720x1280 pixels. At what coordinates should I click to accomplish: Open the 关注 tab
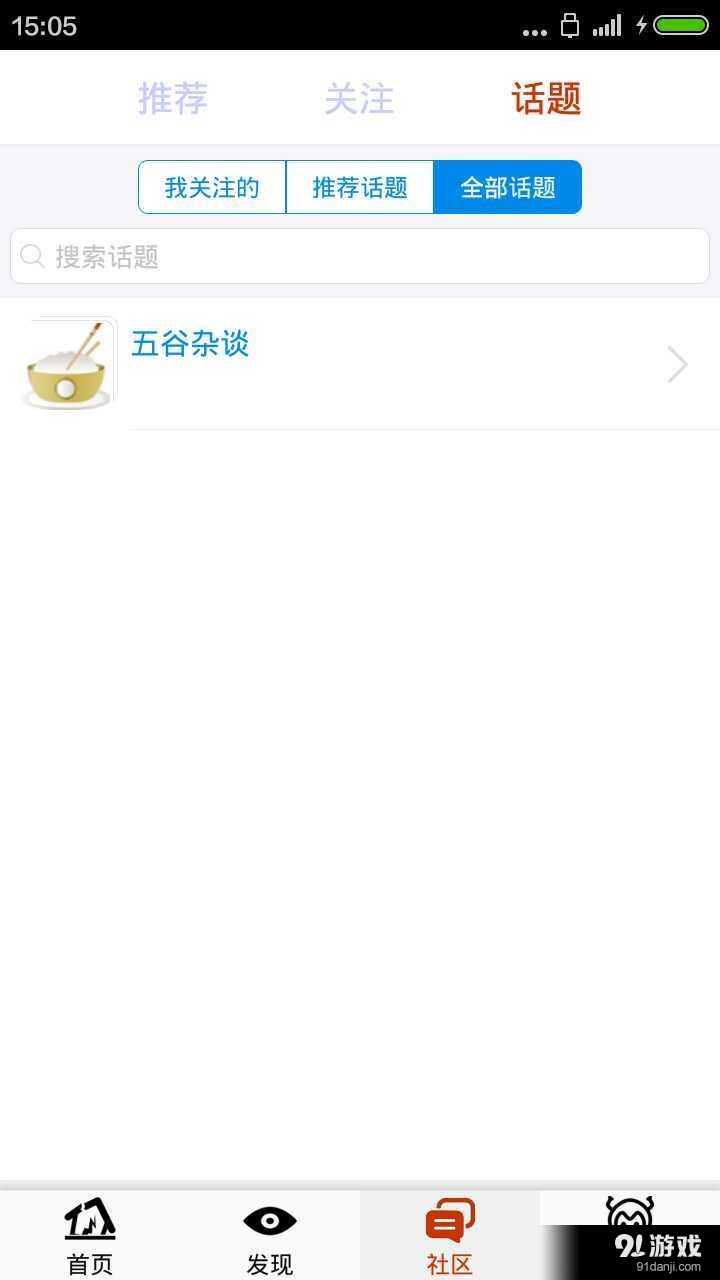pos(360,97)
